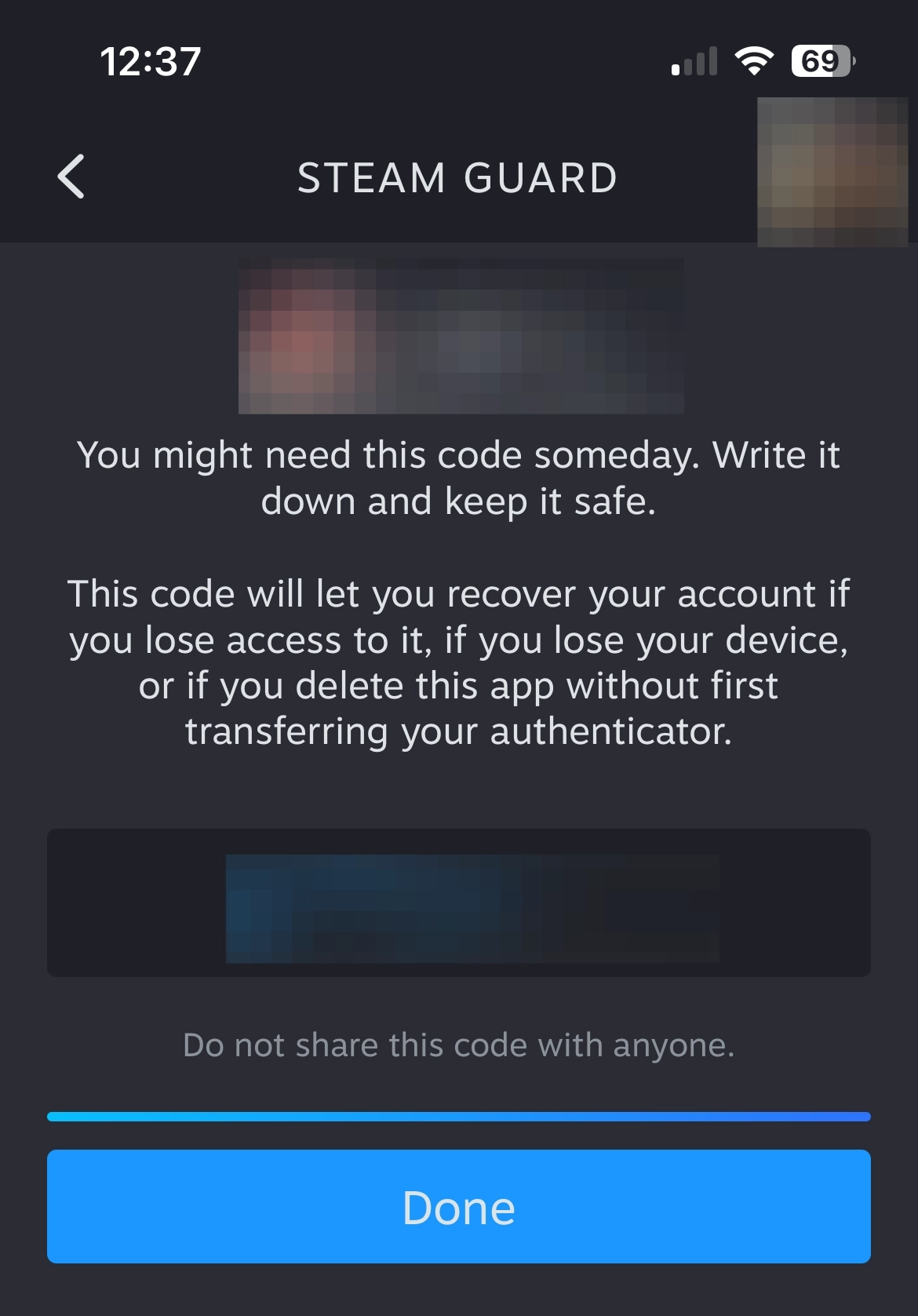Go back from Steam Guard screen
The width and height of the screenshot is (918, 1316).
pos(71,177)
